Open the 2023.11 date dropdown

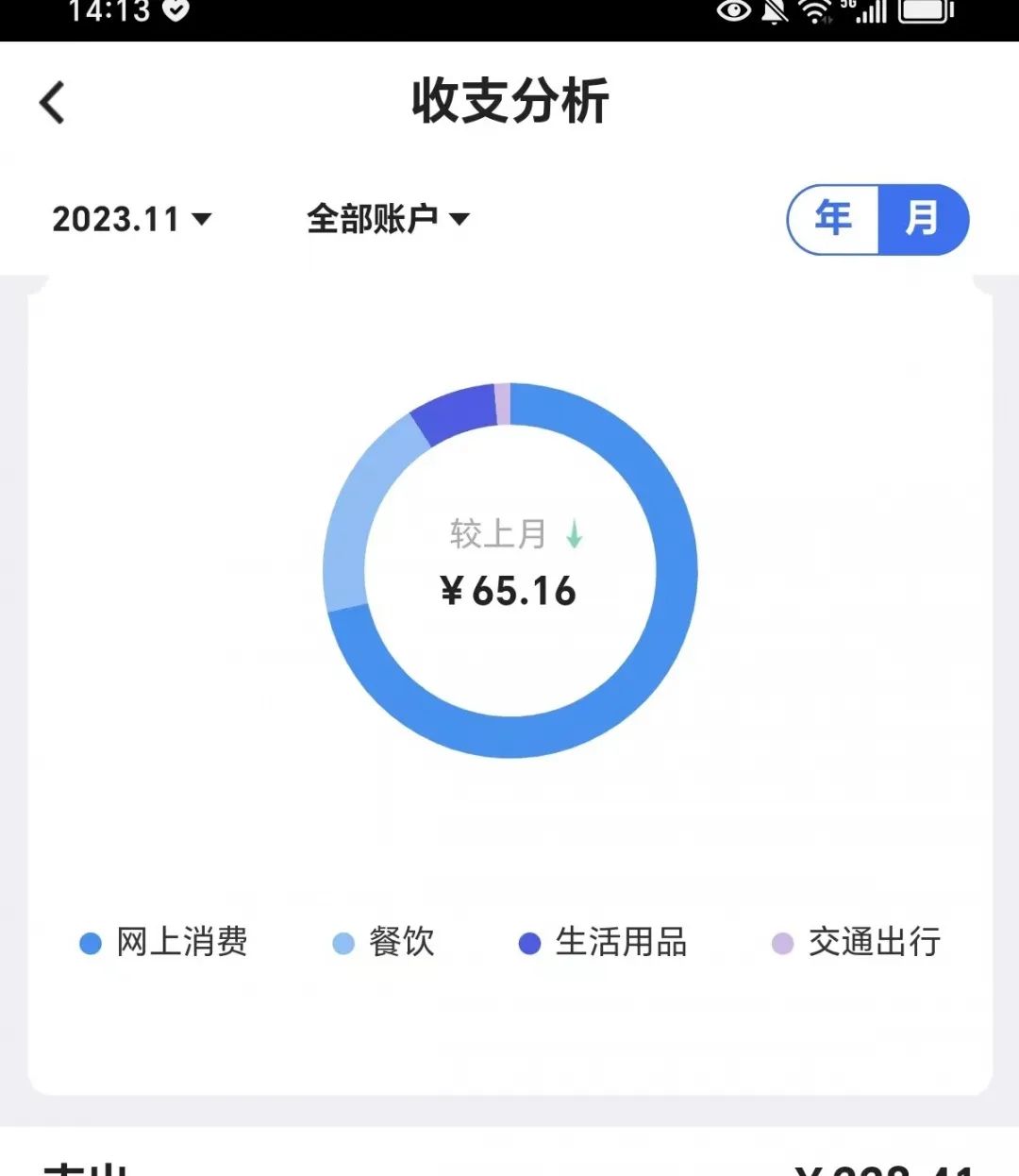pyautogui.click(x=131, y=219)
